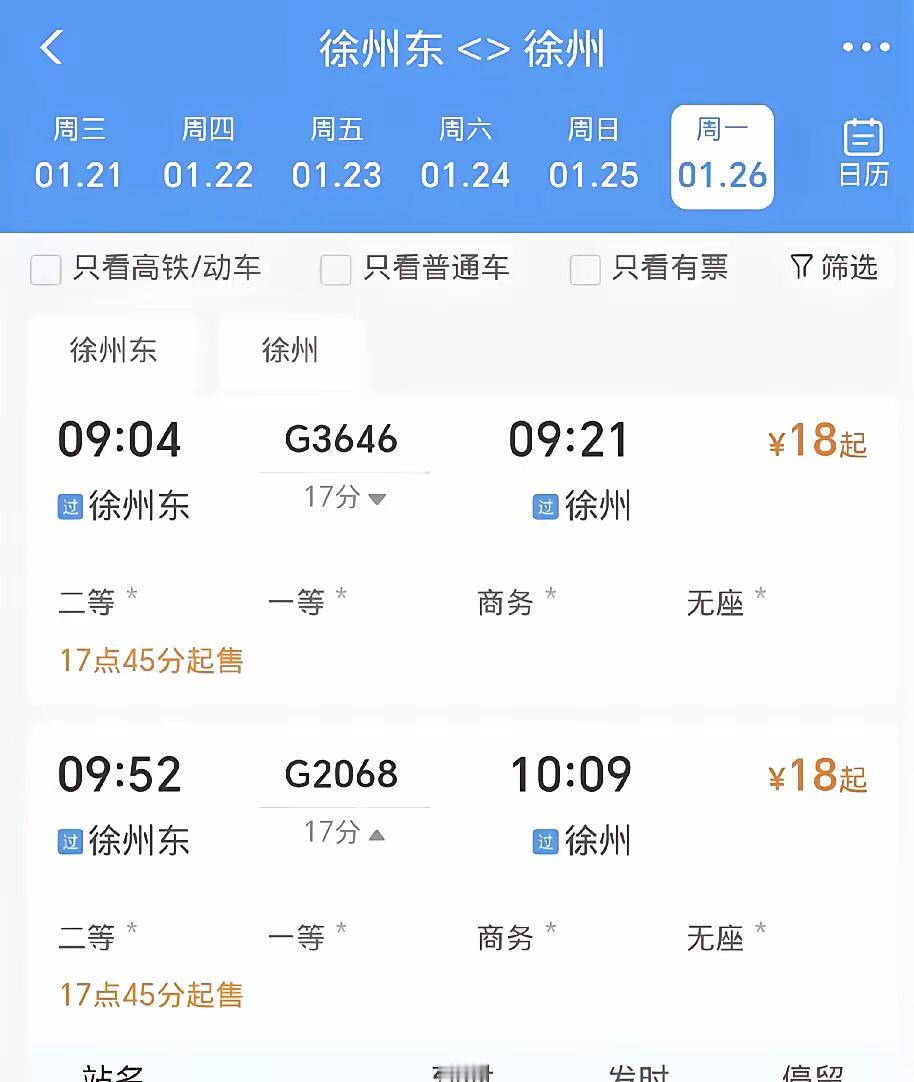The width and height of the screenshot is (914, 1082).
Task: Open the 二等 seat class details for G3646
Action: [x=85, y=601]
